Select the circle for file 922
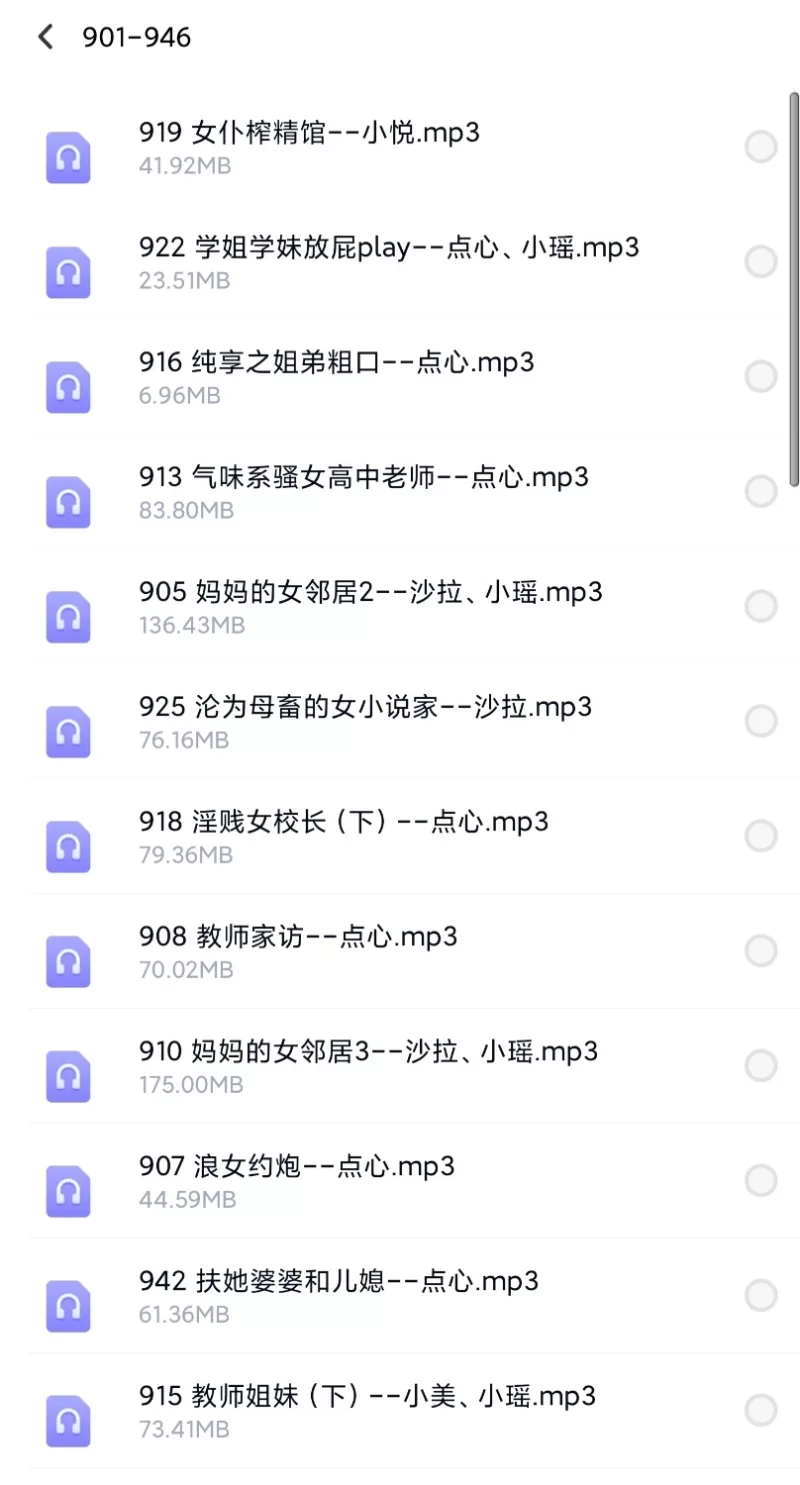 (x=761, y=262)
